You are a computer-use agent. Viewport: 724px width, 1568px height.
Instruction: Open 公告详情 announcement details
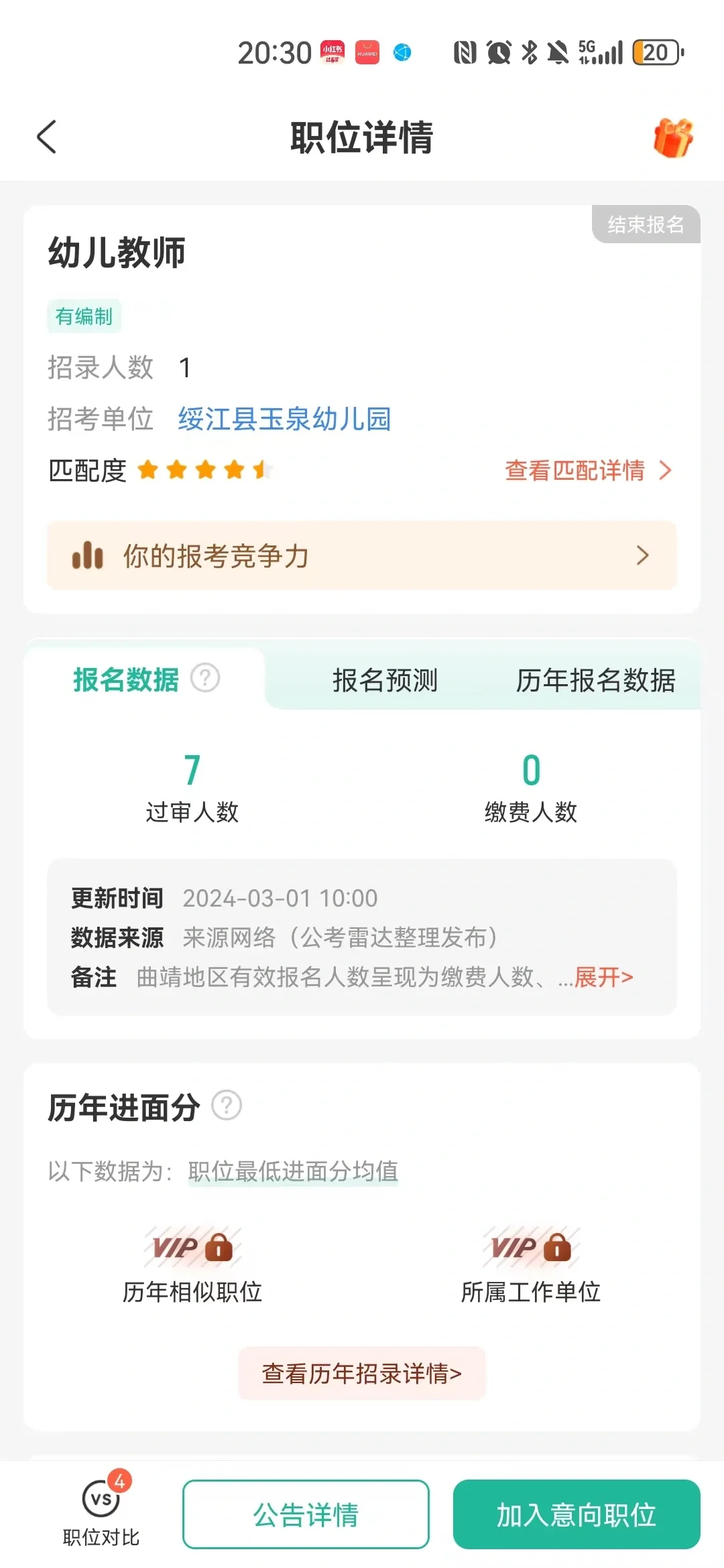(x=306, y=1514)
